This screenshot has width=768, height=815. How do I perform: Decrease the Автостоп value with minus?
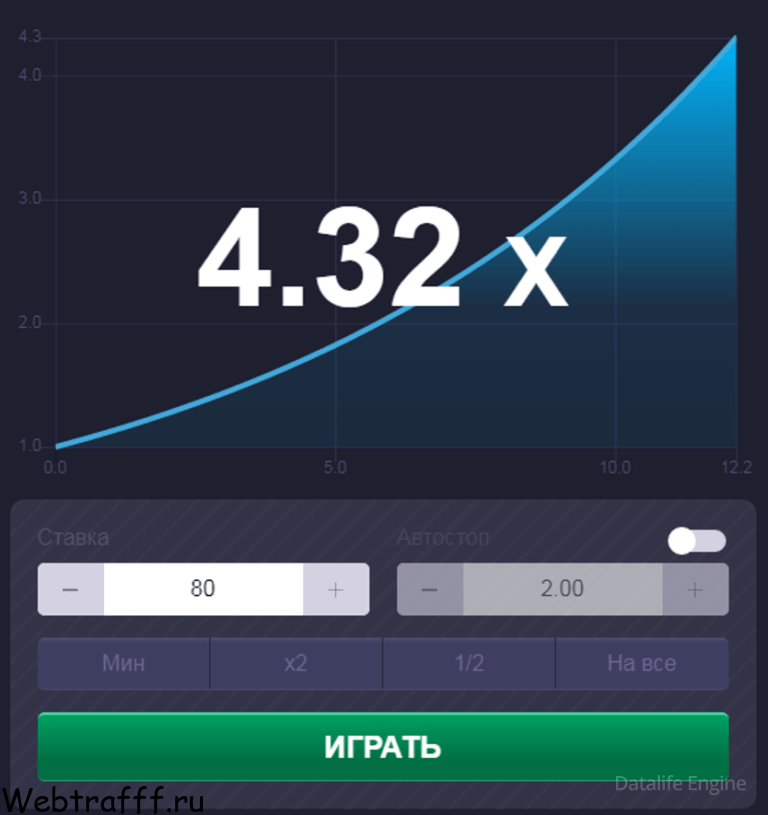pos(430,589)
